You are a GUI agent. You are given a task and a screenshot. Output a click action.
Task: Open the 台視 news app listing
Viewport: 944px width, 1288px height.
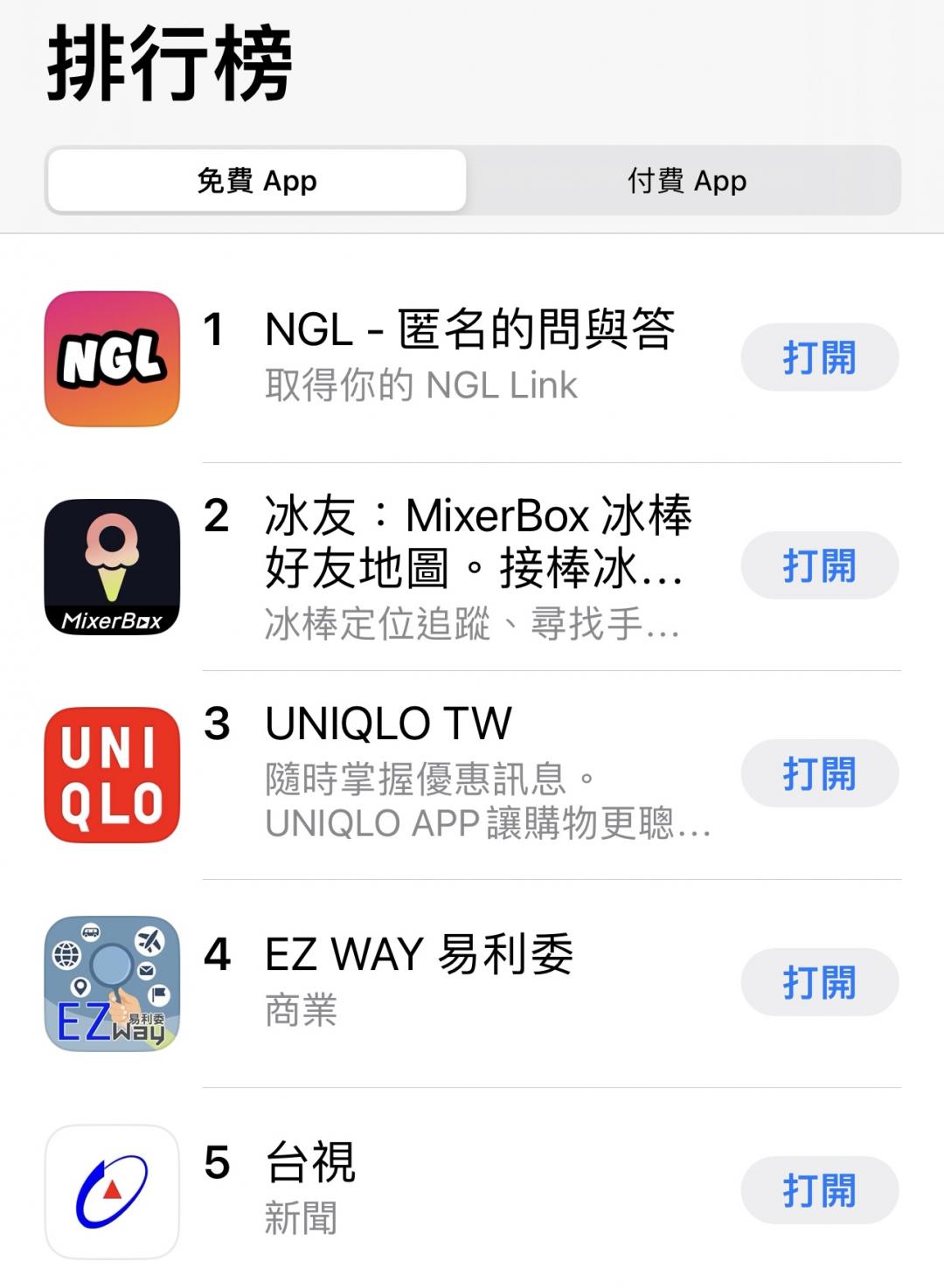pos(310,1162)
